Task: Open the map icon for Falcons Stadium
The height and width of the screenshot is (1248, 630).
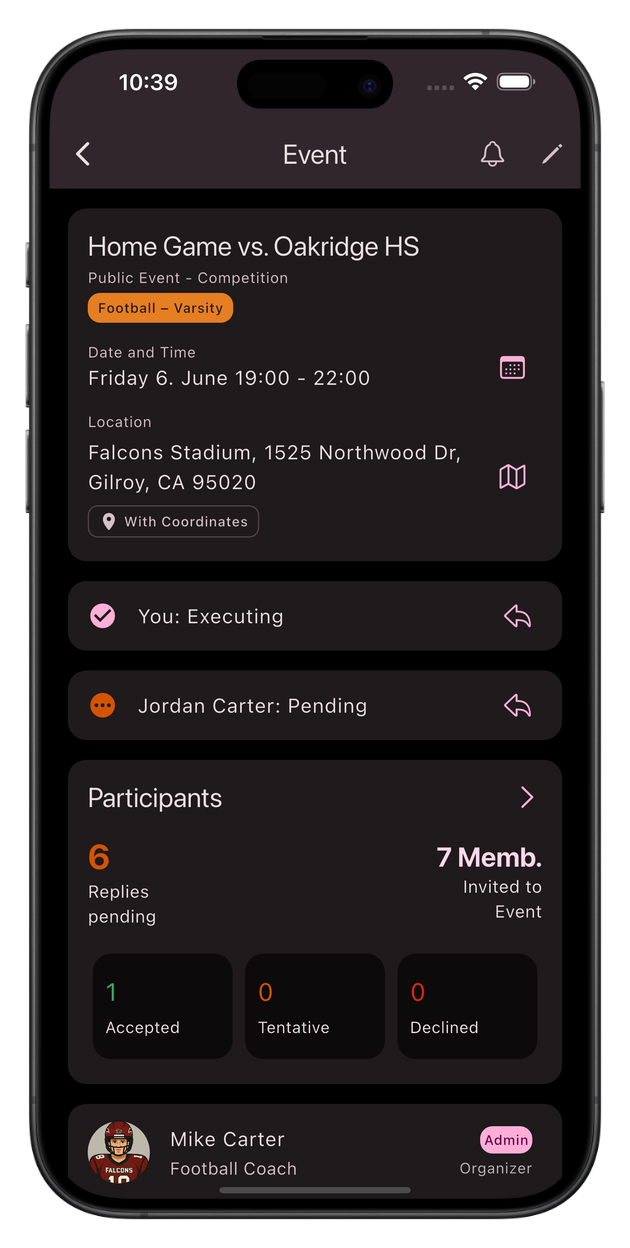Action: pos(512,477)
